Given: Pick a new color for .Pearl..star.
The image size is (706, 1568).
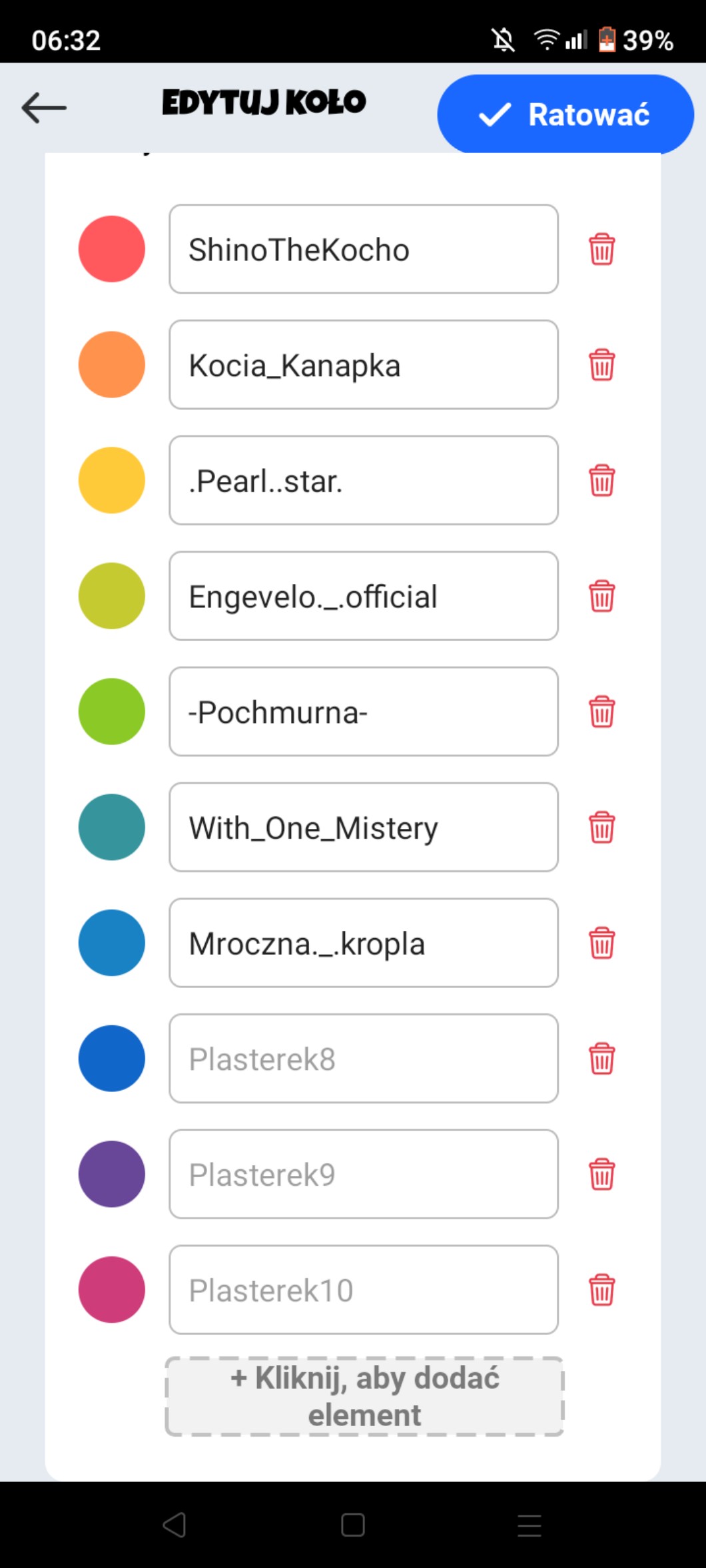Looking at the screenshot, I should (x=112, y=480).
